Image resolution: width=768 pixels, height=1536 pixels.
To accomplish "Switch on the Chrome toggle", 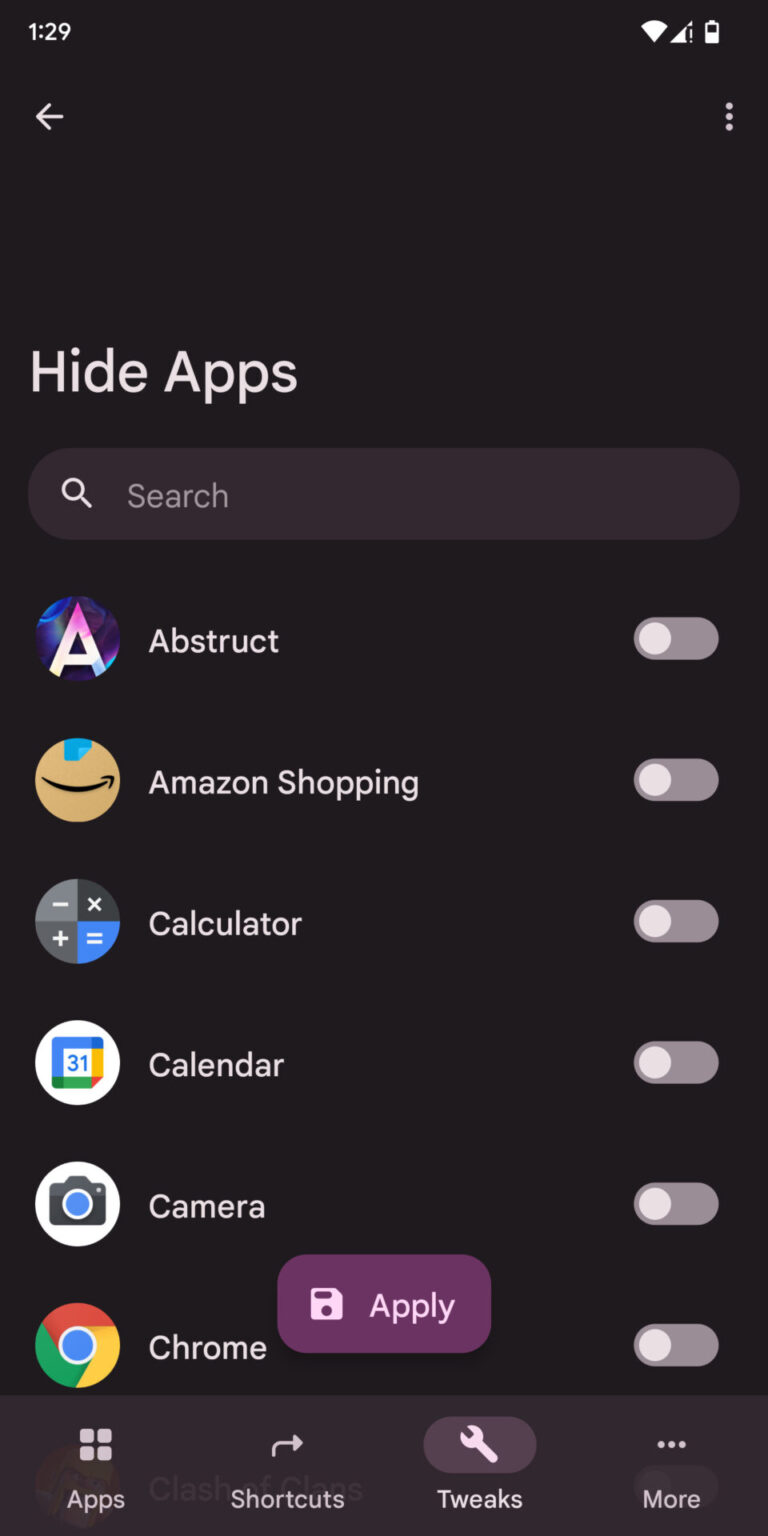I will pos(676,1345).
